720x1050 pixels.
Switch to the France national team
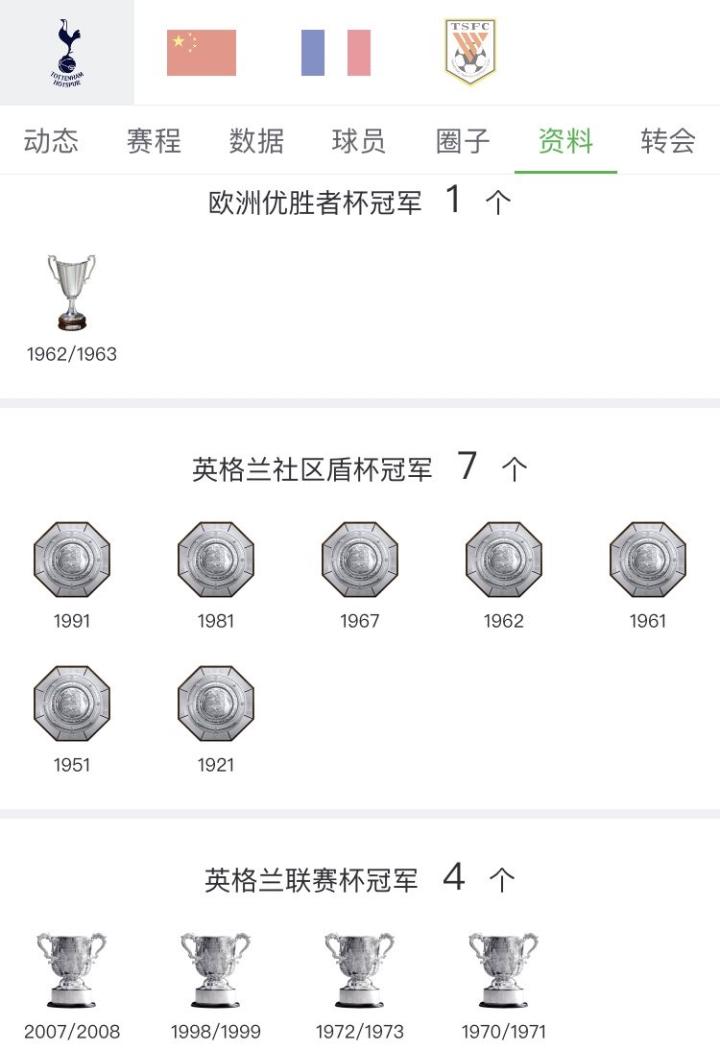coord(336,53)
